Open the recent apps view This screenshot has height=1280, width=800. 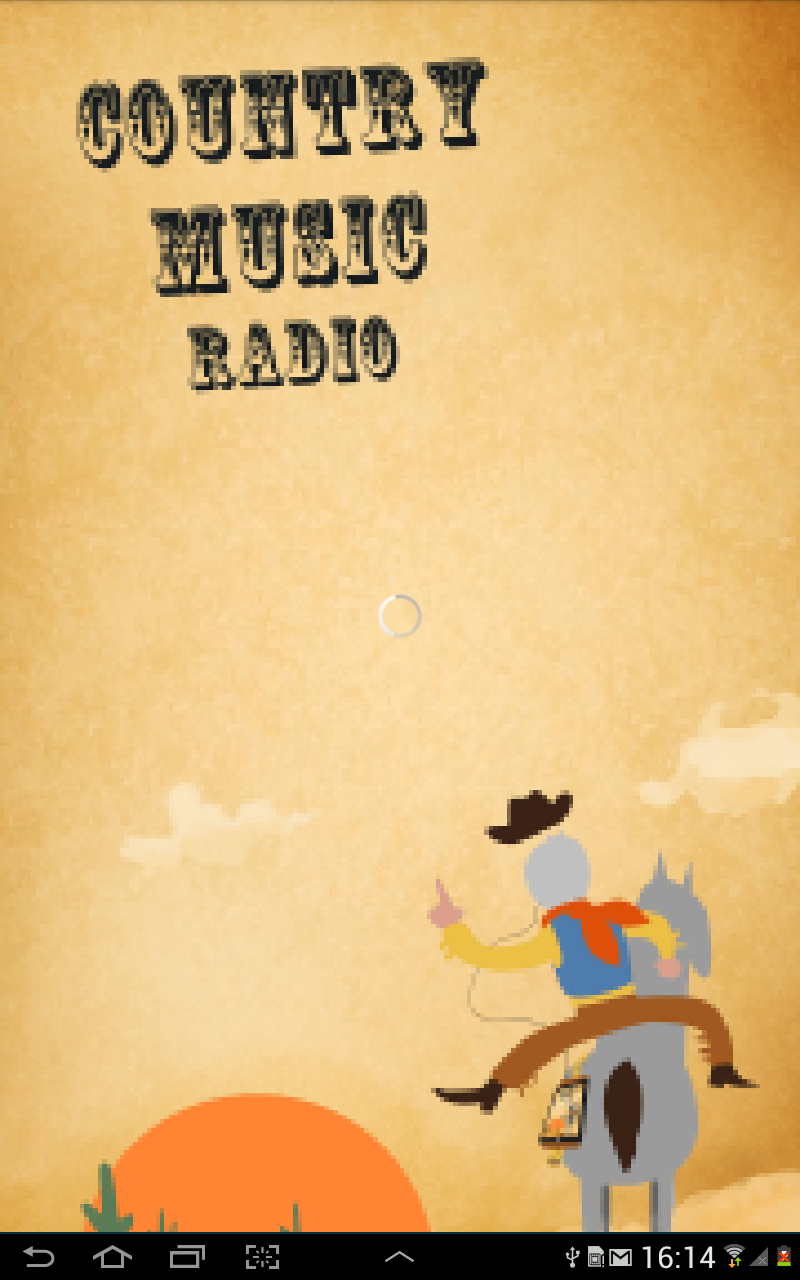187,1256
